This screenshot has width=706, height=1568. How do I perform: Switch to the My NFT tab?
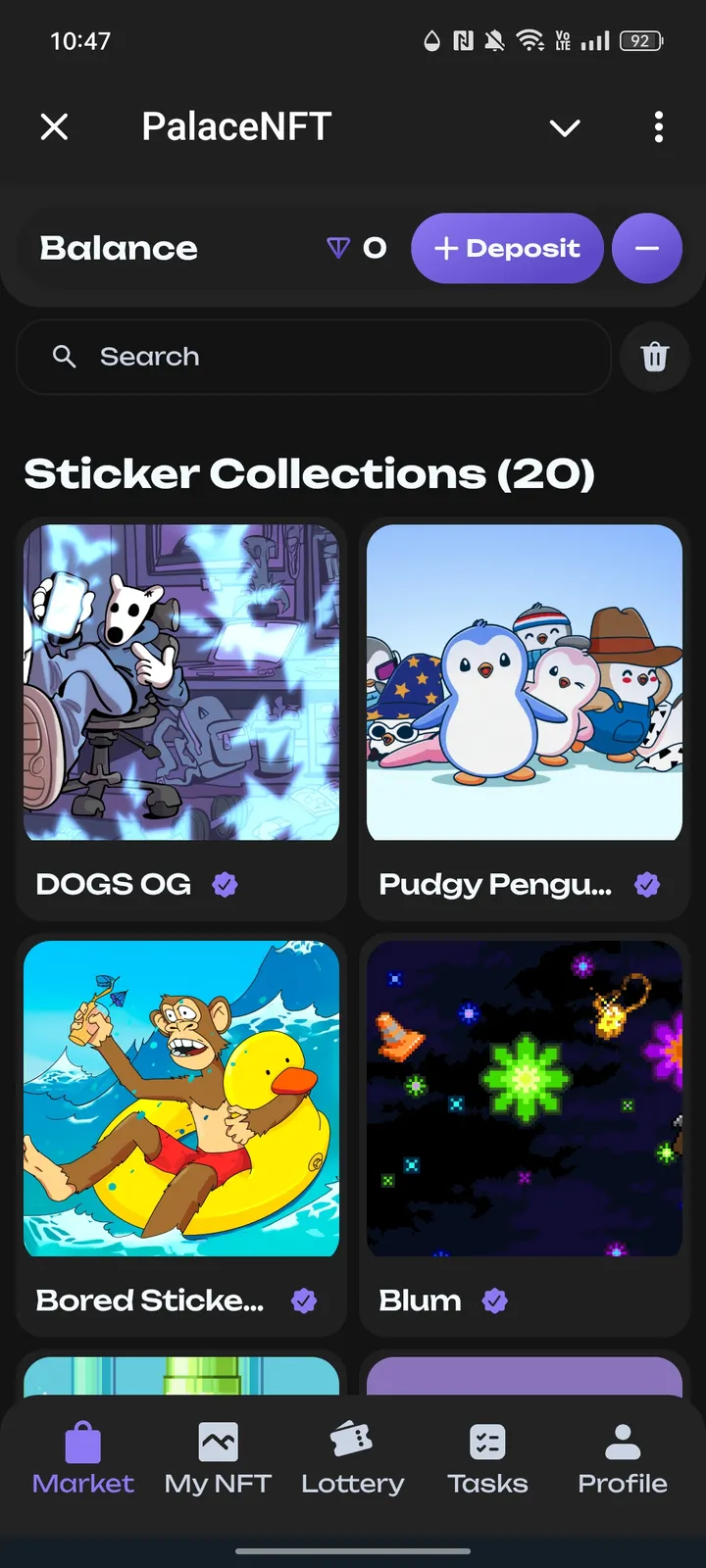(x=218, y=1459)
